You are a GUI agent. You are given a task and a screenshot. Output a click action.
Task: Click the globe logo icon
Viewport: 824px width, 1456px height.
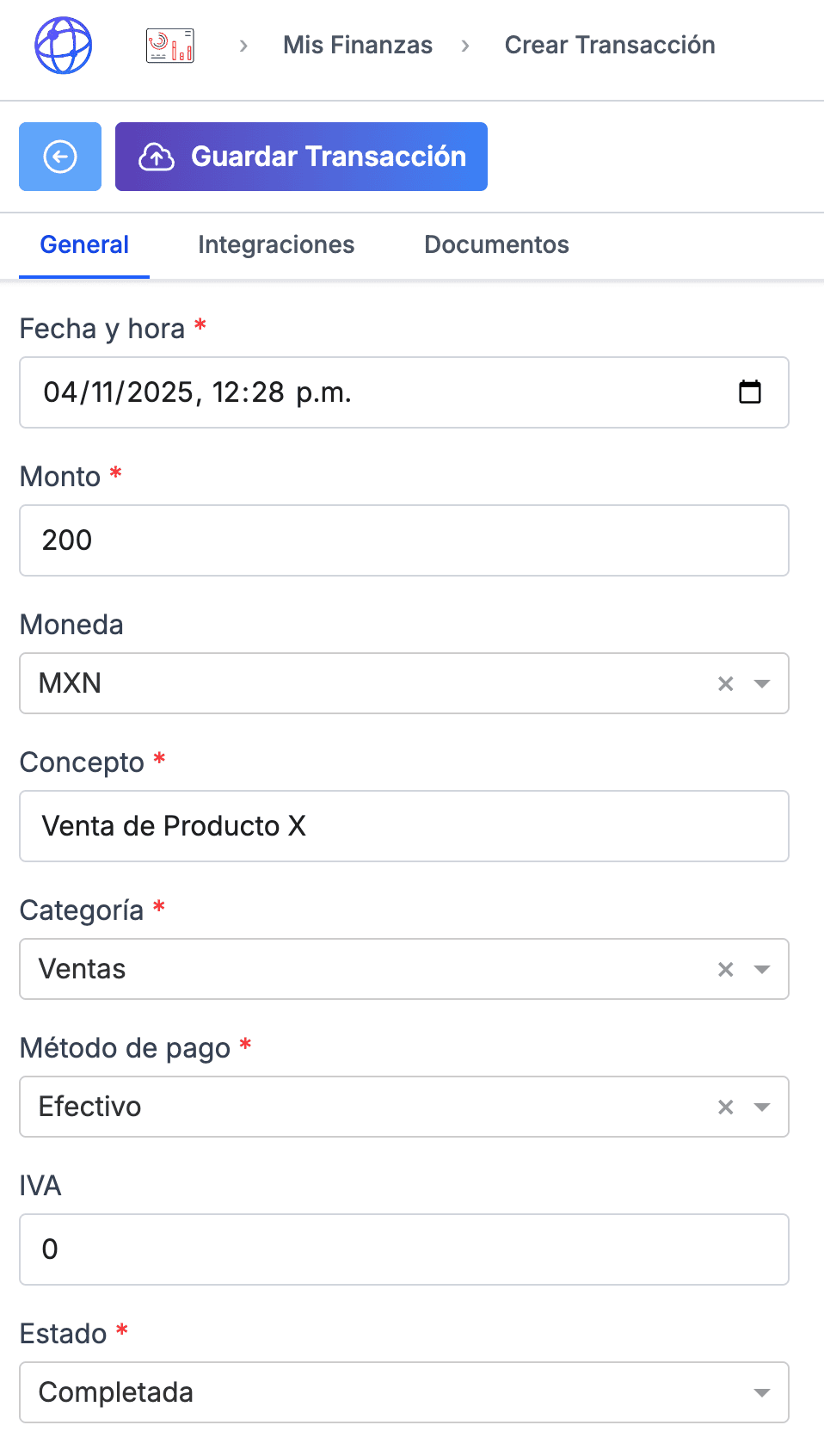click(61, 46)
